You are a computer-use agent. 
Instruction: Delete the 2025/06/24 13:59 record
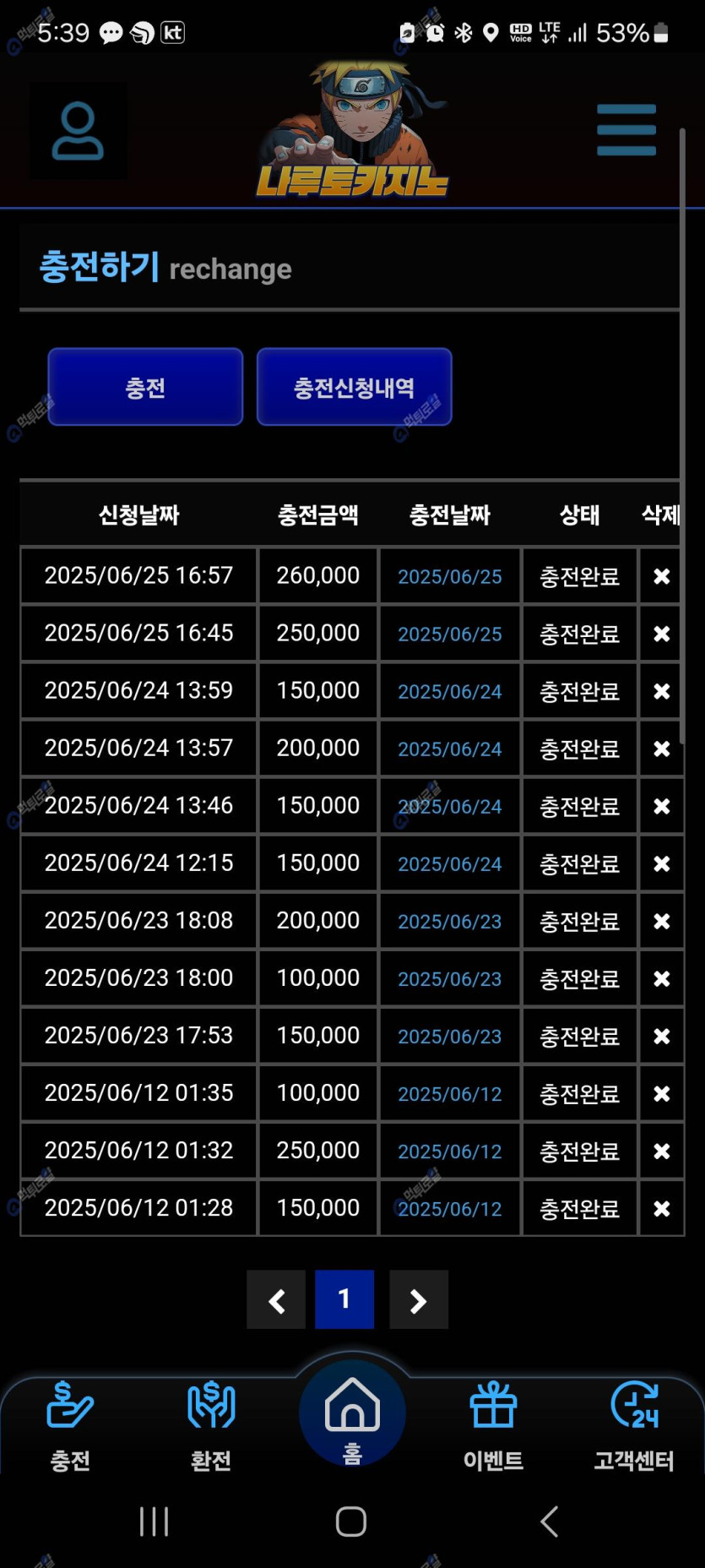[661, 691]
